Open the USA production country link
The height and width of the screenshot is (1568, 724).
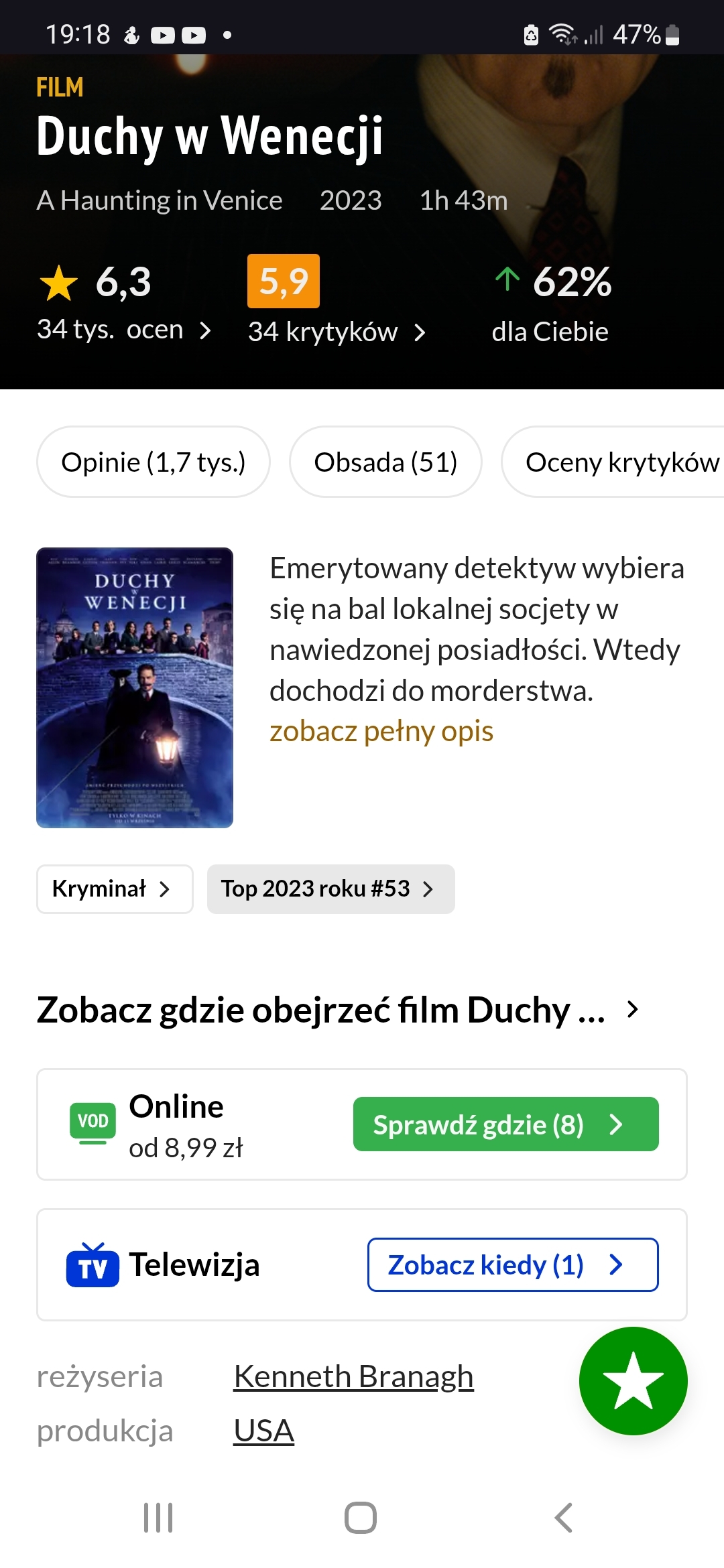click(263, 1431)
